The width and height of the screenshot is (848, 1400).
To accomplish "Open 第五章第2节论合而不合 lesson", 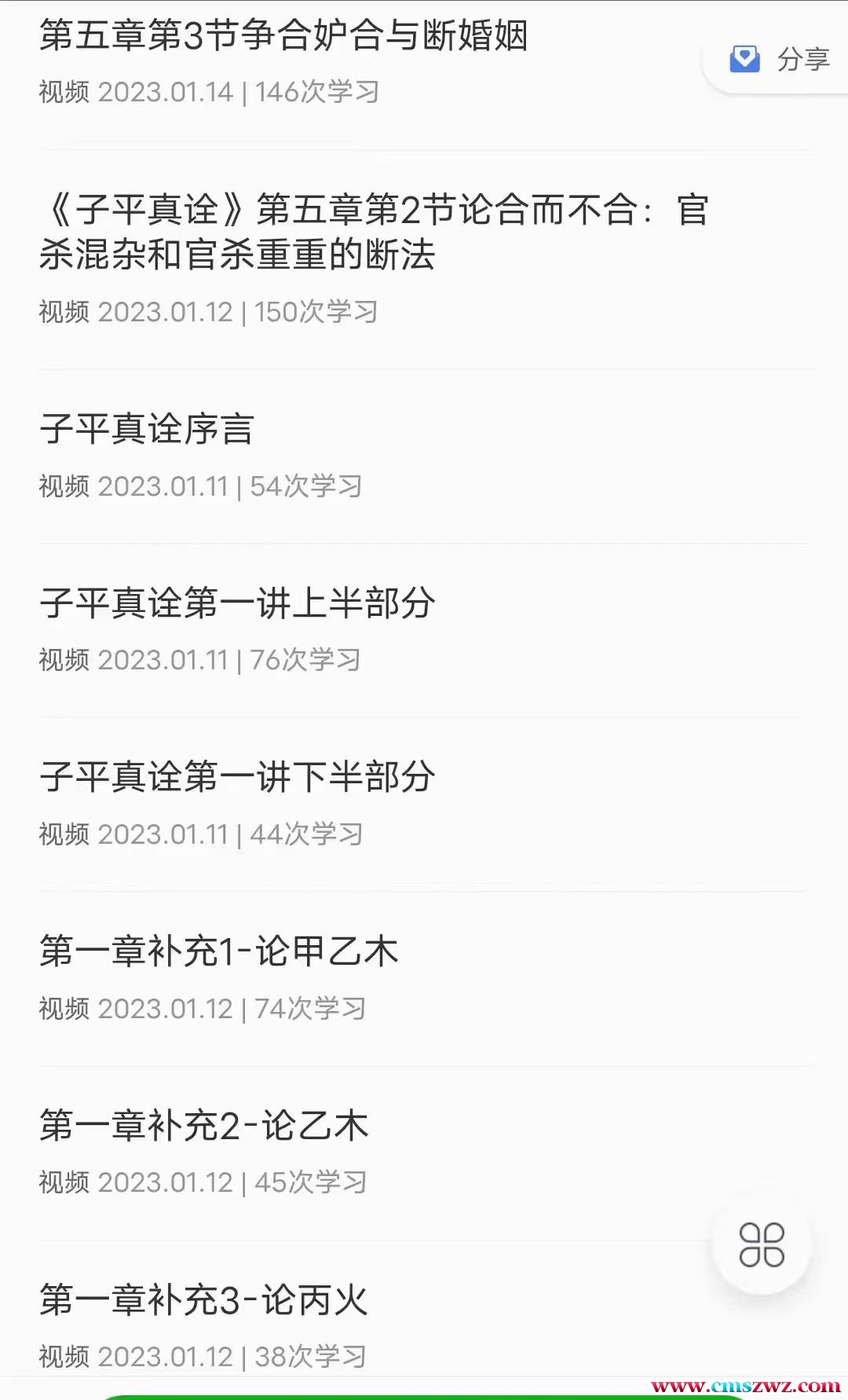I will (374, 232).
